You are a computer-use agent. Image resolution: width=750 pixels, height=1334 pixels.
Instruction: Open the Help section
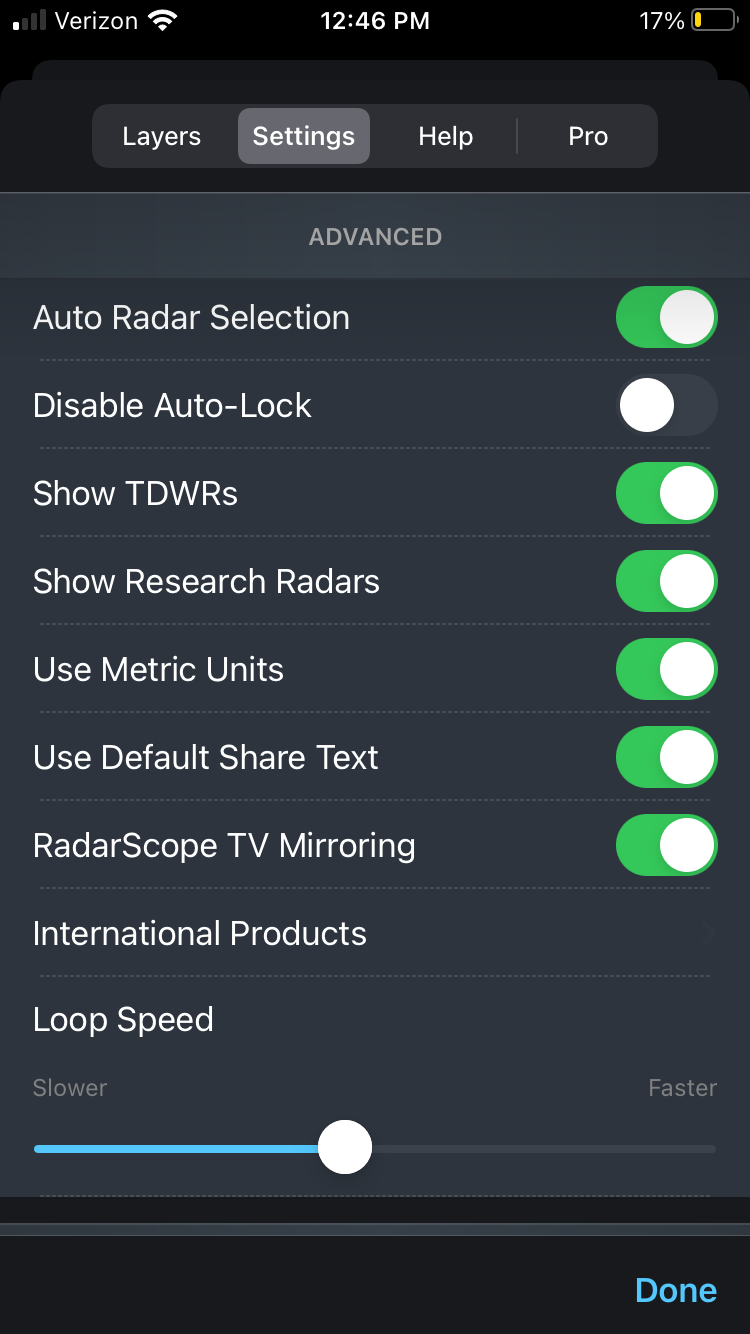(x=445, y=136)
